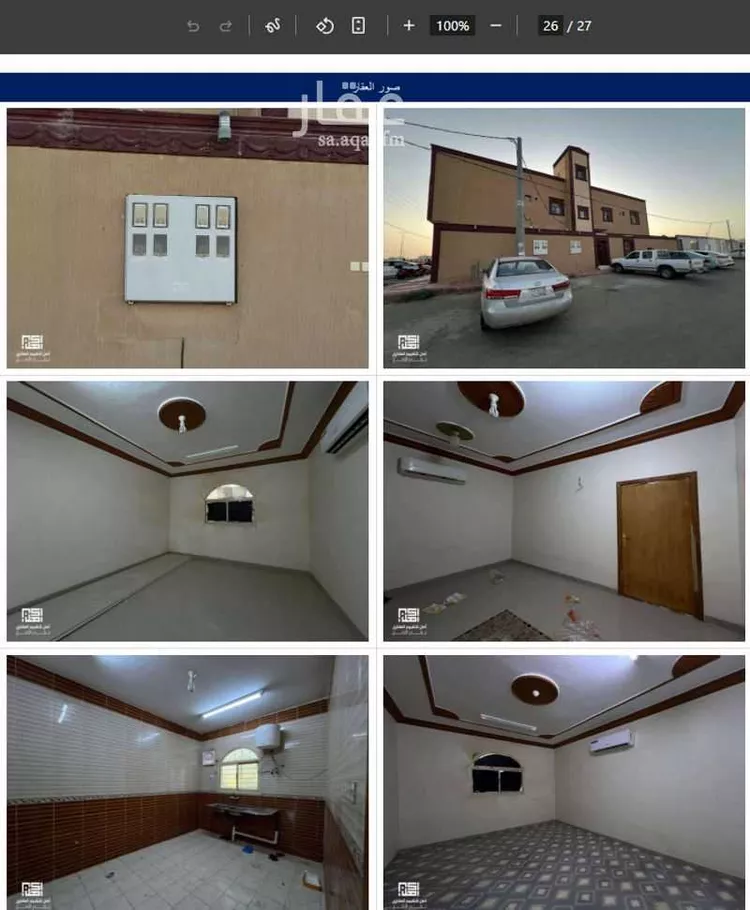Edit the page number 26 field
This screenshot has width=750, height=910.
click(x=550, y=26)
